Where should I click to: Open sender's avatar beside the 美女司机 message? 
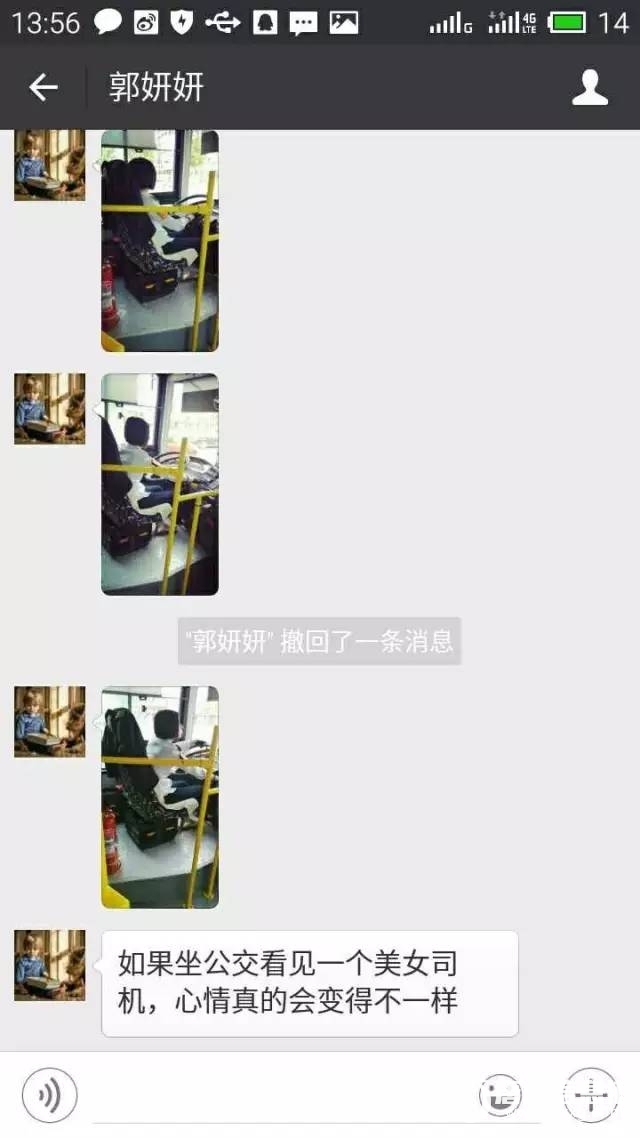click(x=50, y=965)
